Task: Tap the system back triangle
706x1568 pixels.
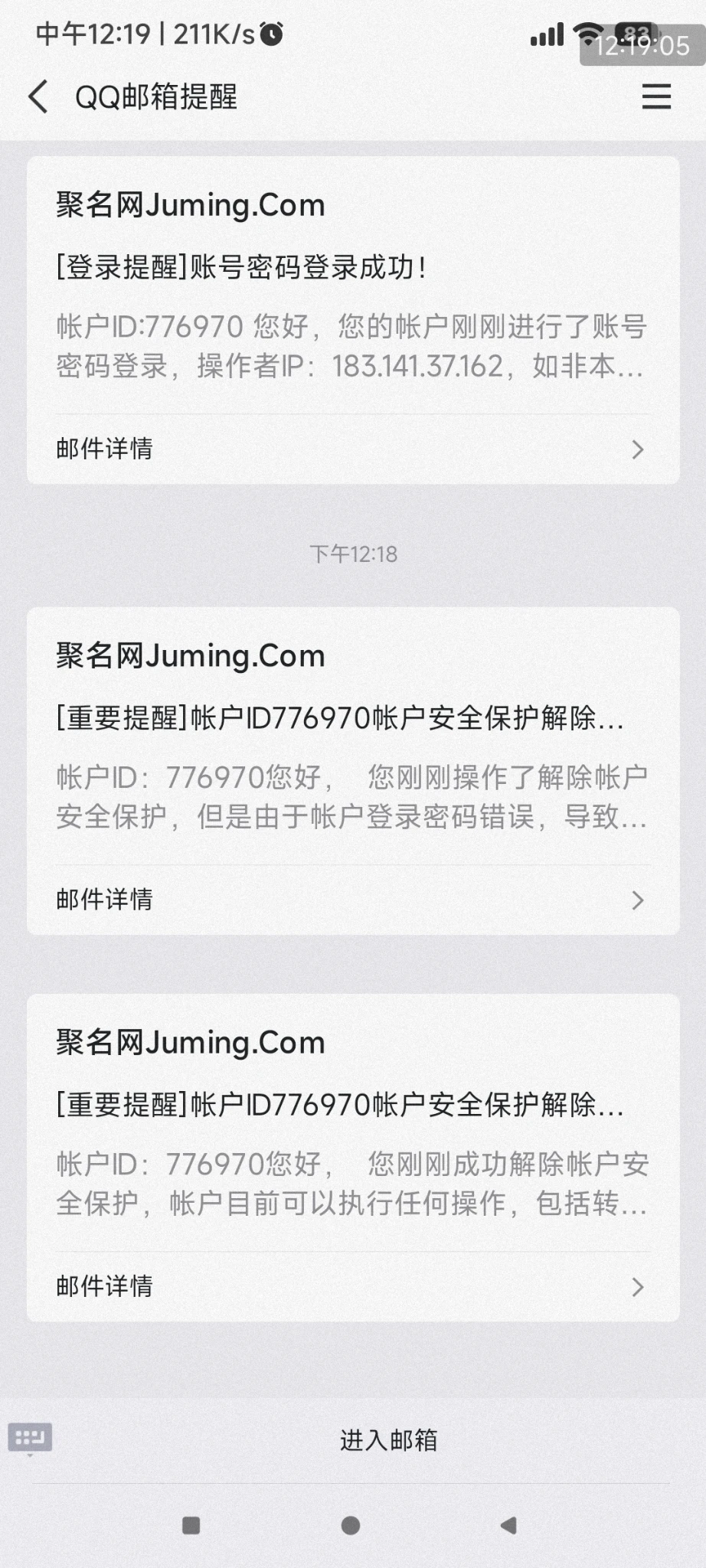Action: point(508,1525)
